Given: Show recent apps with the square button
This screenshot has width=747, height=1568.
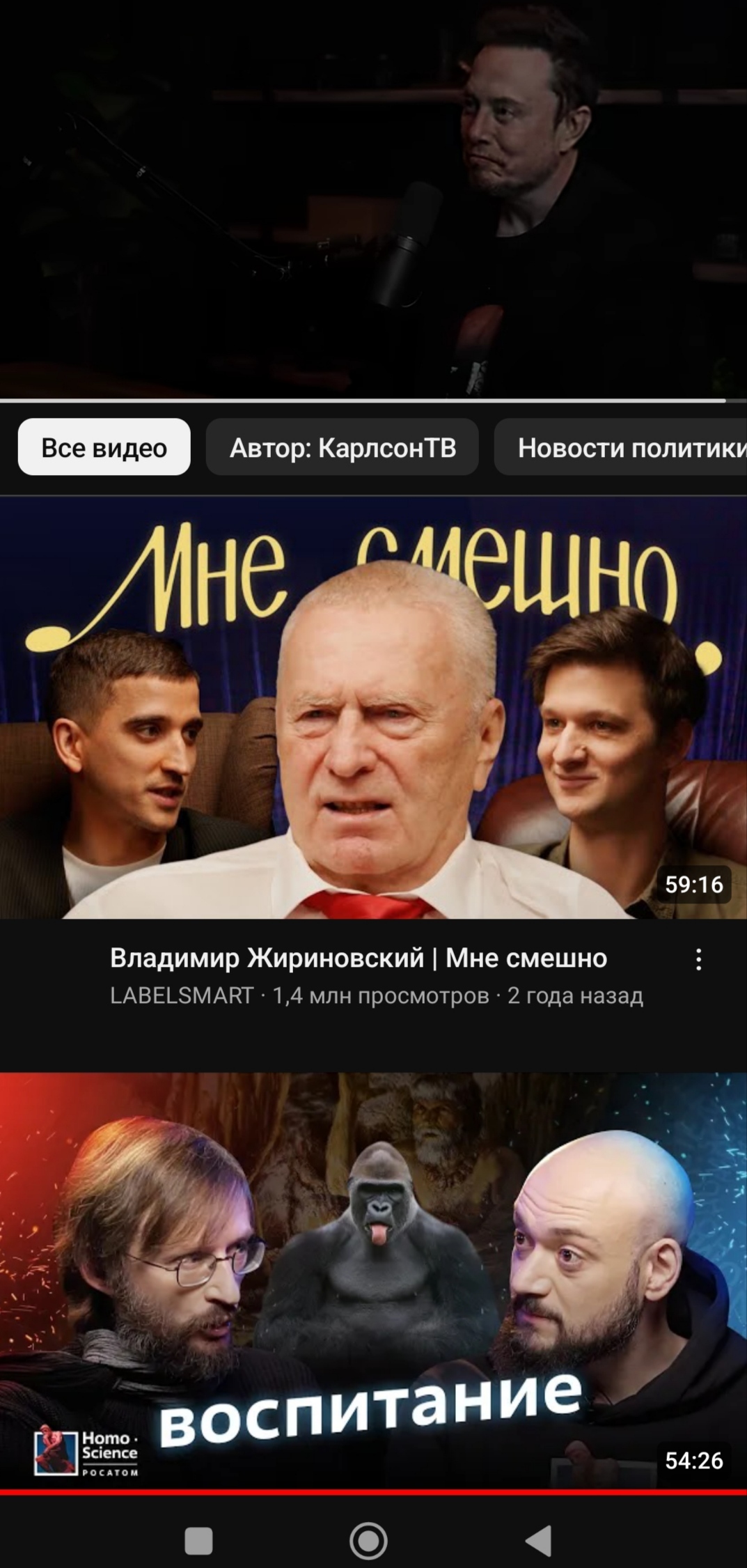Looking at the screenshot, I should [198, 1541].
